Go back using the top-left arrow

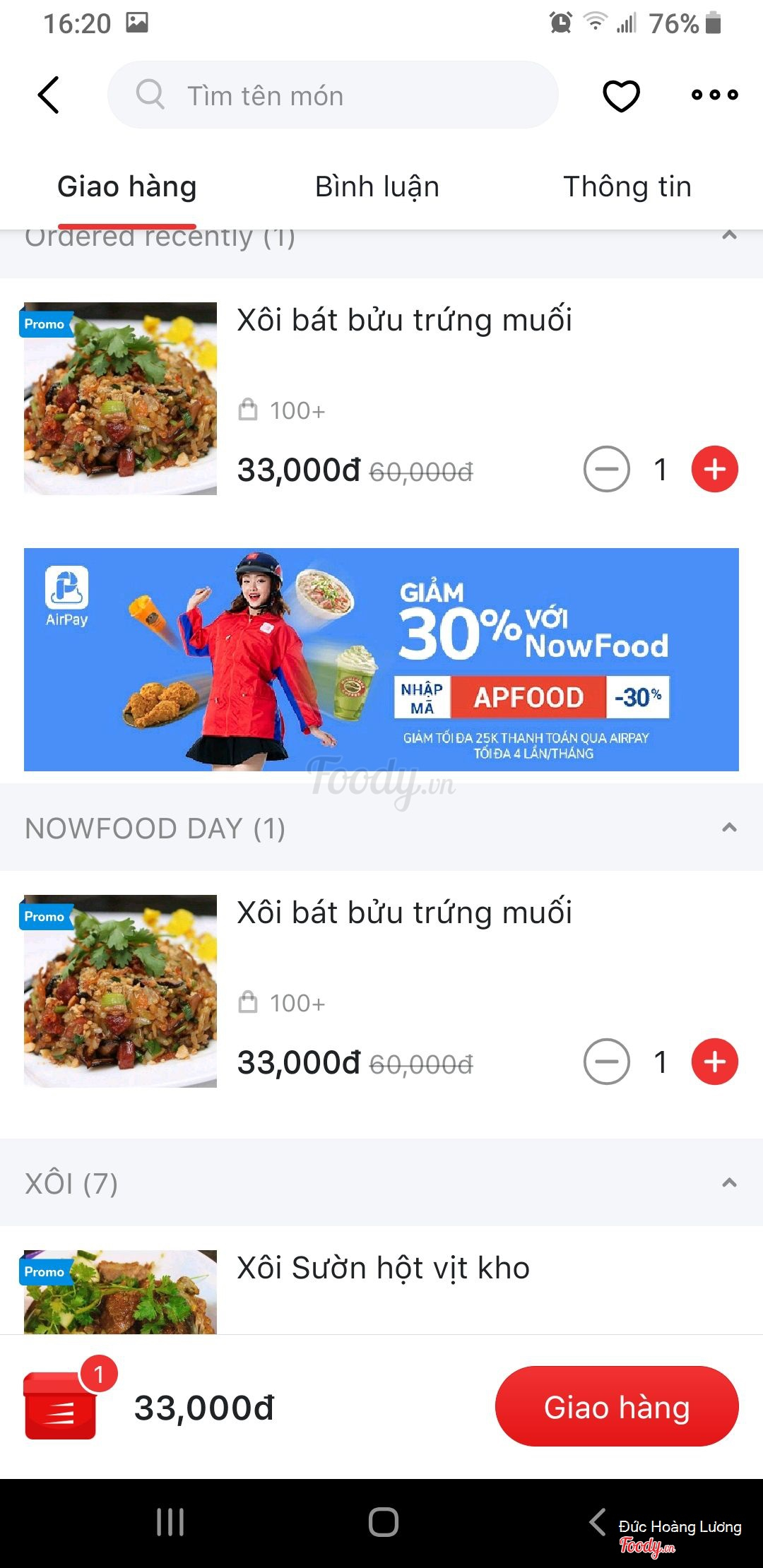pos(48,95)
